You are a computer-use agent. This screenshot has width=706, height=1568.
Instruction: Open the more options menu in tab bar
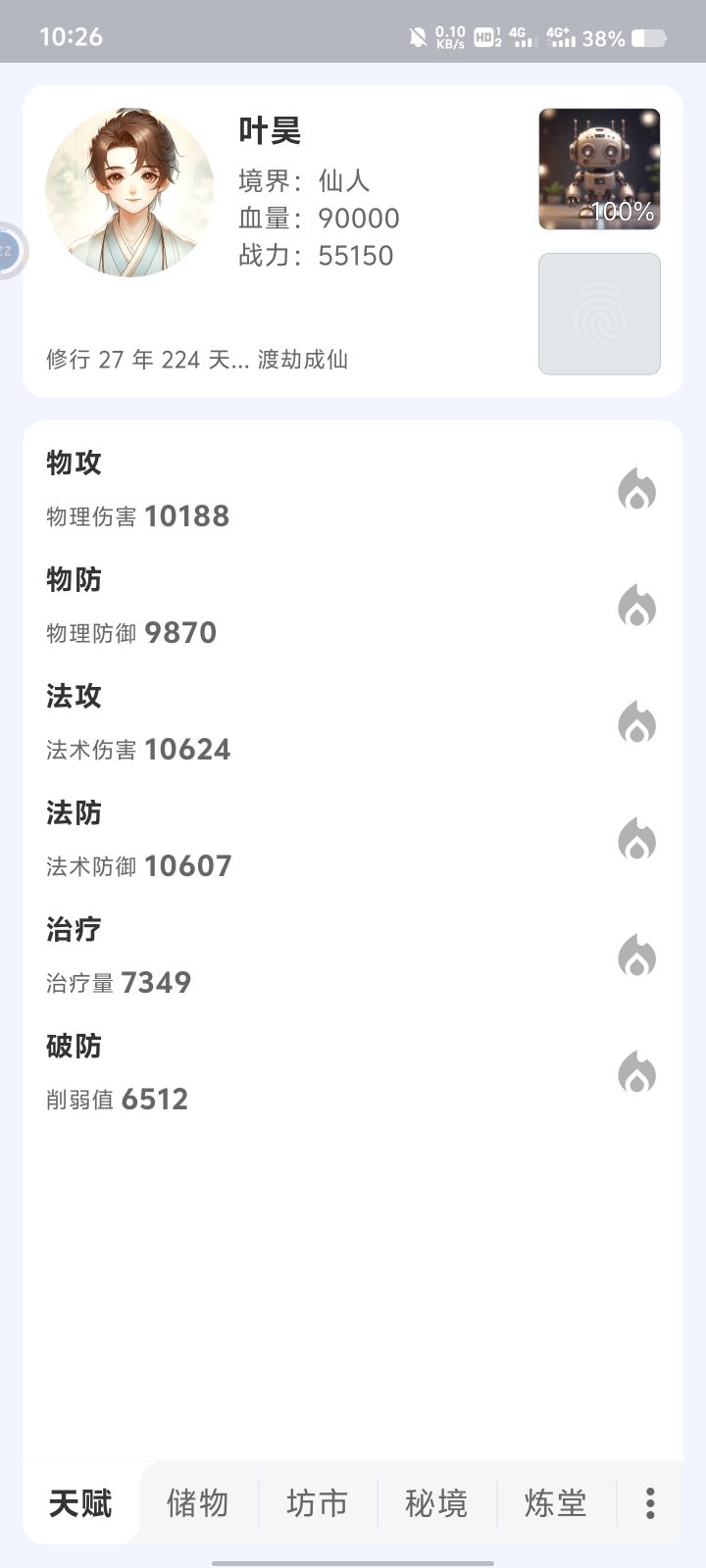[650, 1502]
